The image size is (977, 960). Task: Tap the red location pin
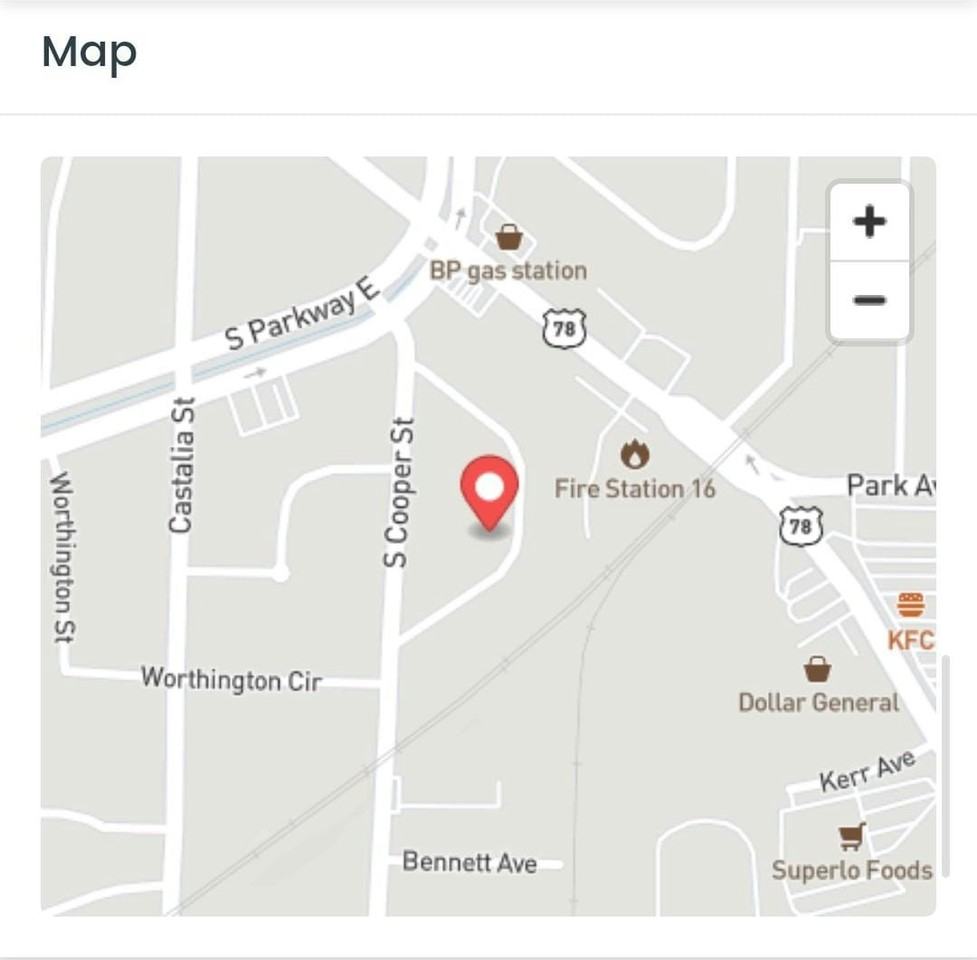[x=489, y=490]
